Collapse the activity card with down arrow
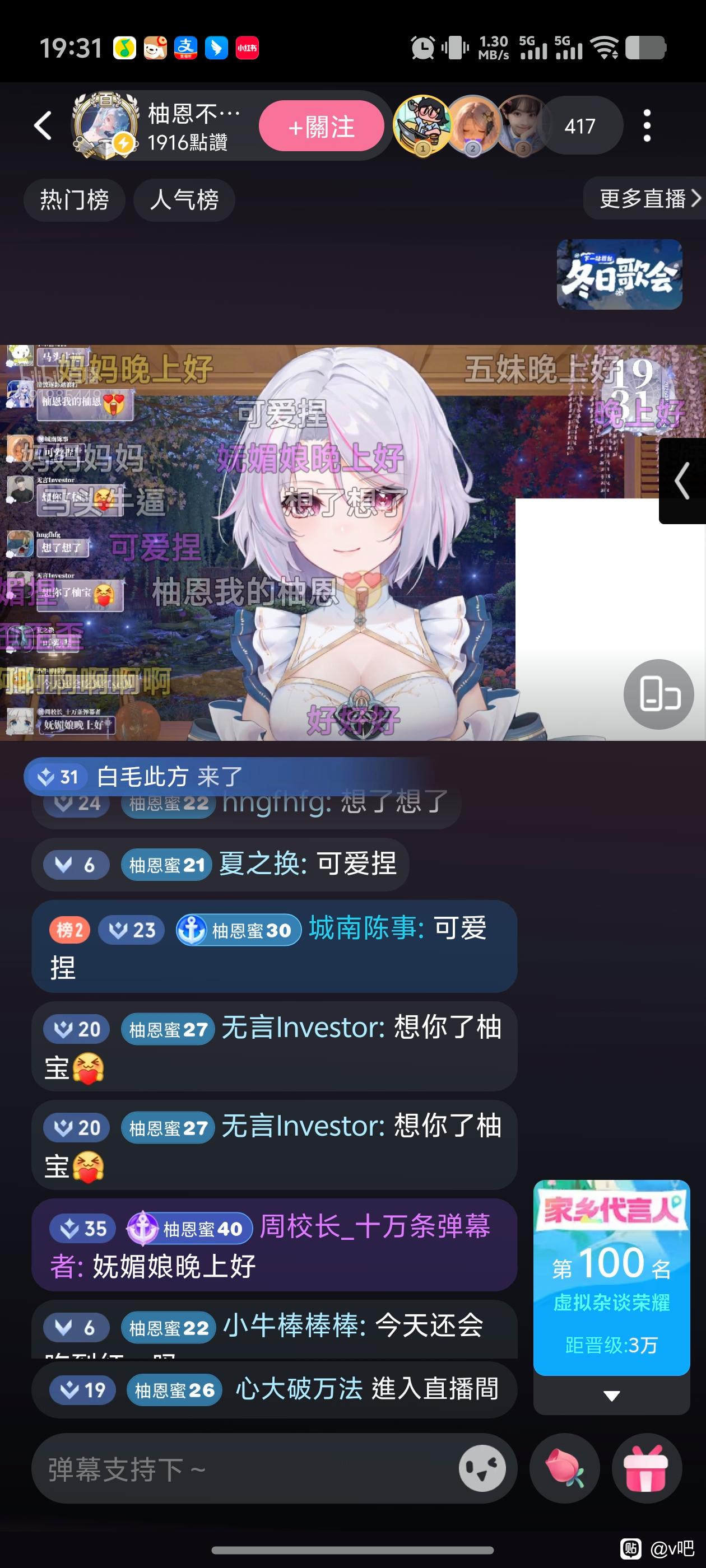The width and height of the screenshot is (706, 1568). click(x=611, y=1395)
